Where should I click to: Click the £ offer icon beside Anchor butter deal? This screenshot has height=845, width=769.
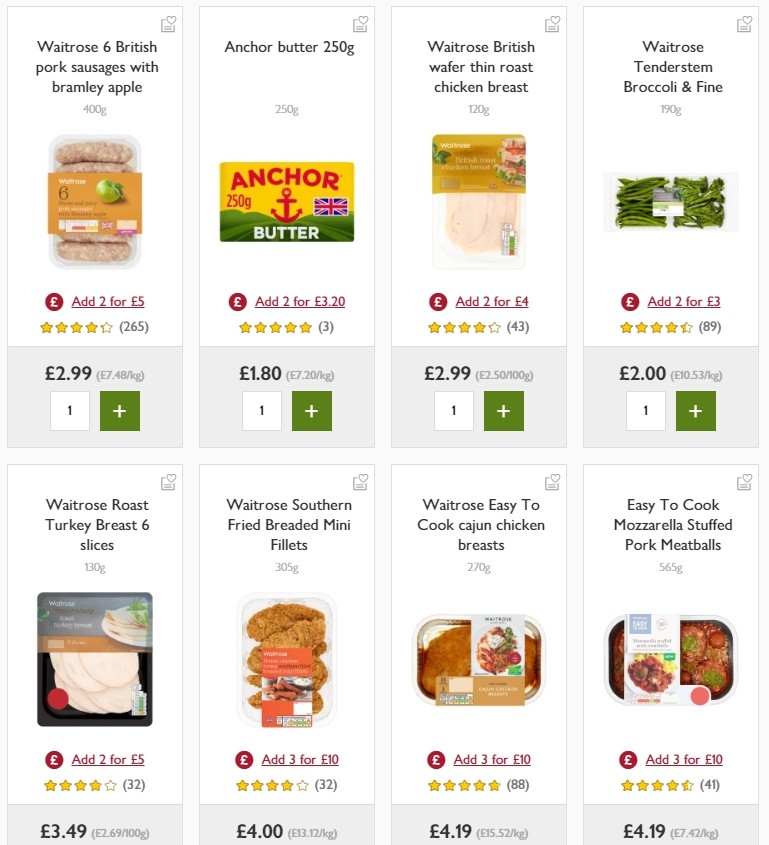click(237, 300)
